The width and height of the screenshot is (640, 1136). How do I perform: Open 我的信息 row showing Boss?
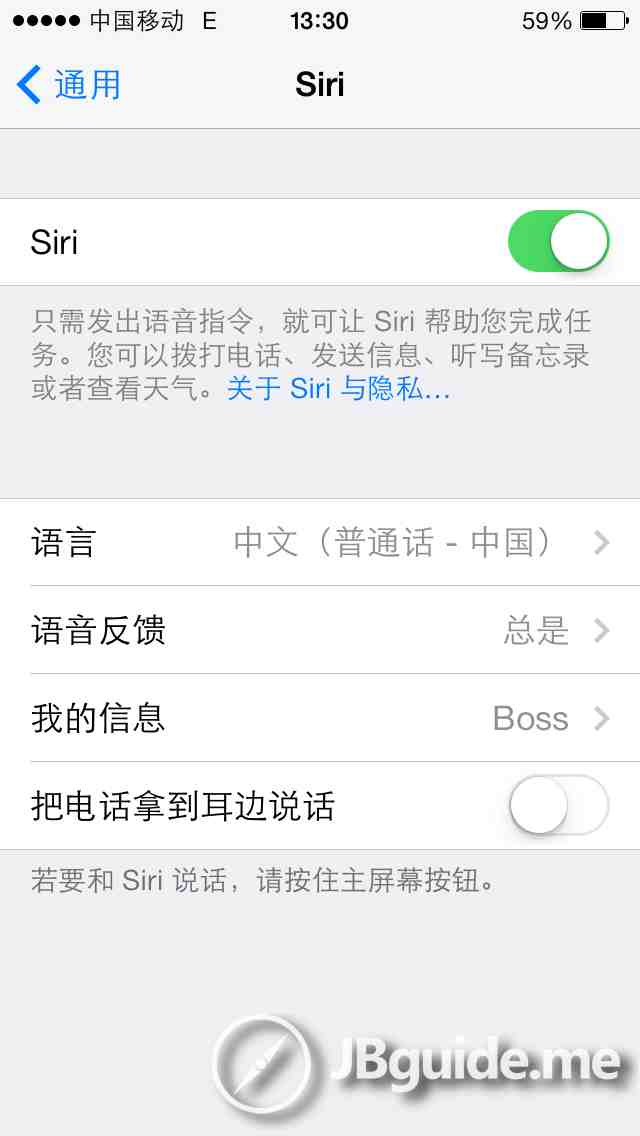tap(320, 718)
